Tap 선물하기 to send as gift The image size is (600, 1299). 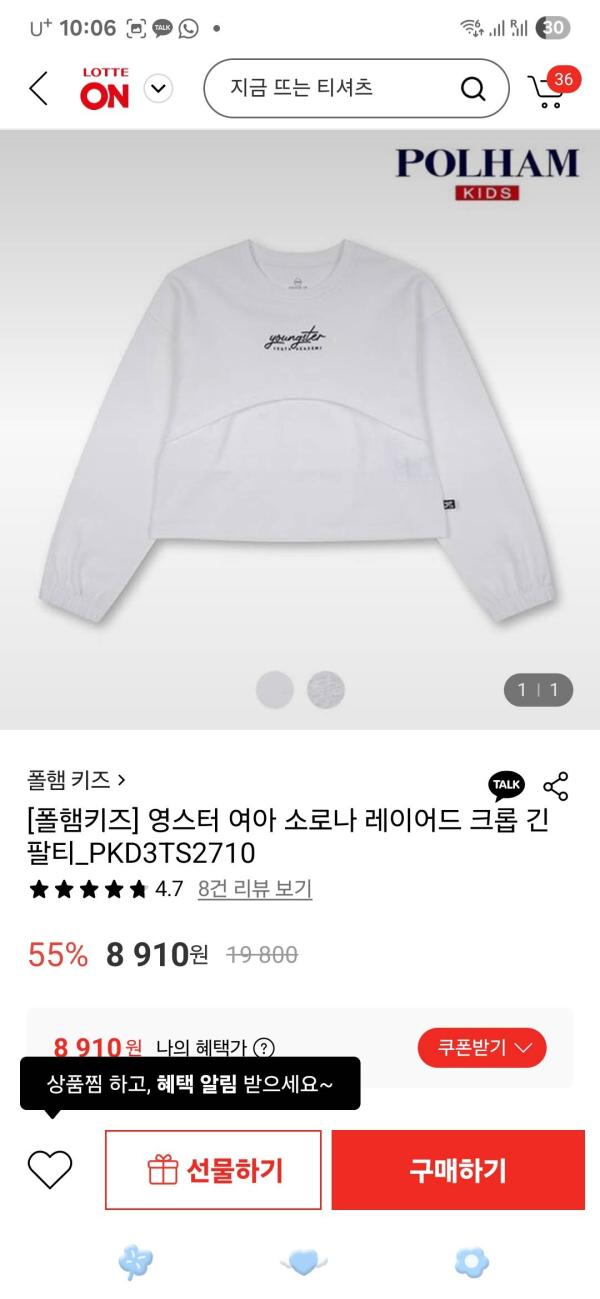[x=214, y=1169]
